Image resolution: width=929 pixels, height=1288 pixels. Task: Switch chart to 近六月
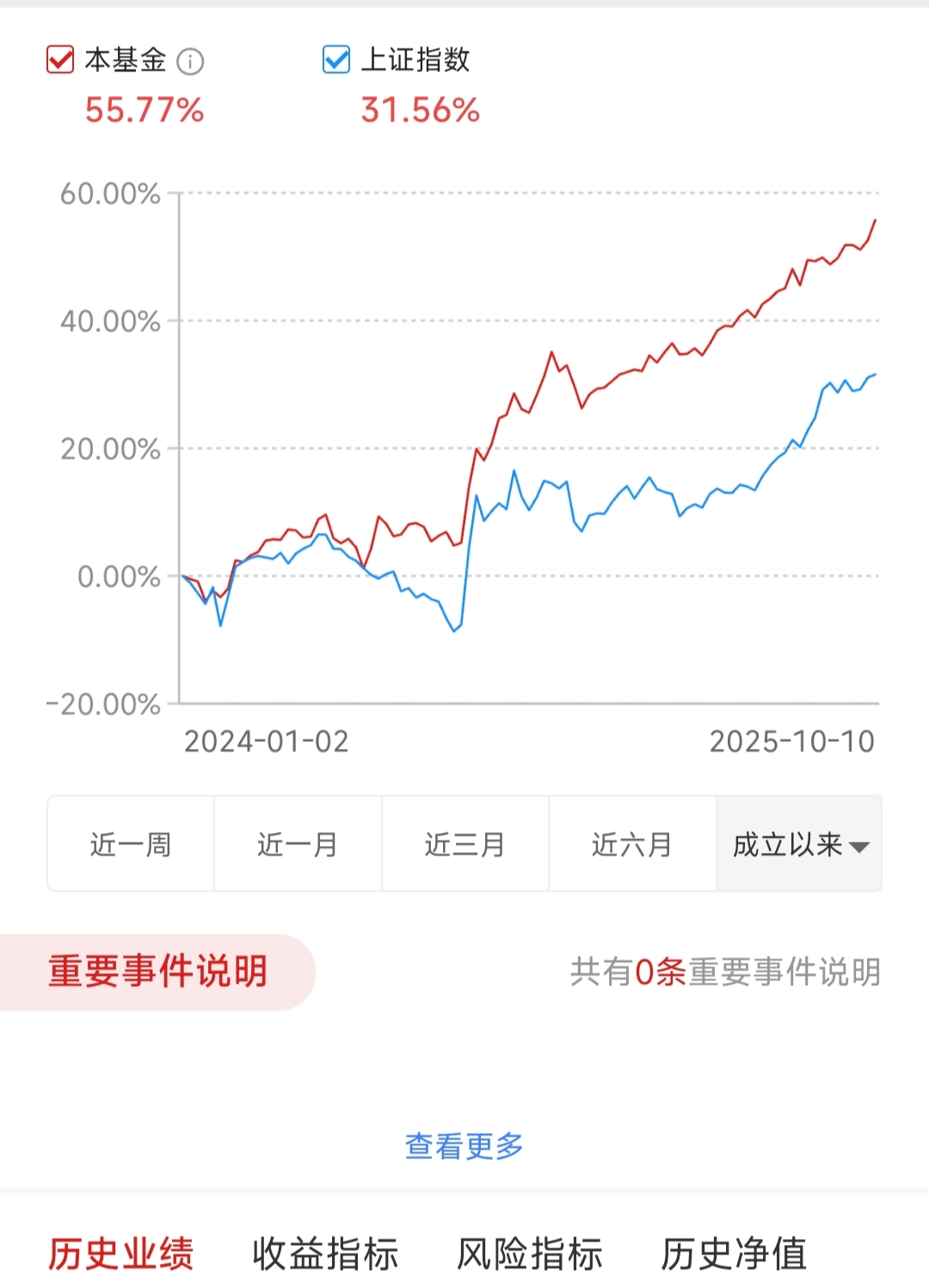pyautogui.click(x=631, y=844)
